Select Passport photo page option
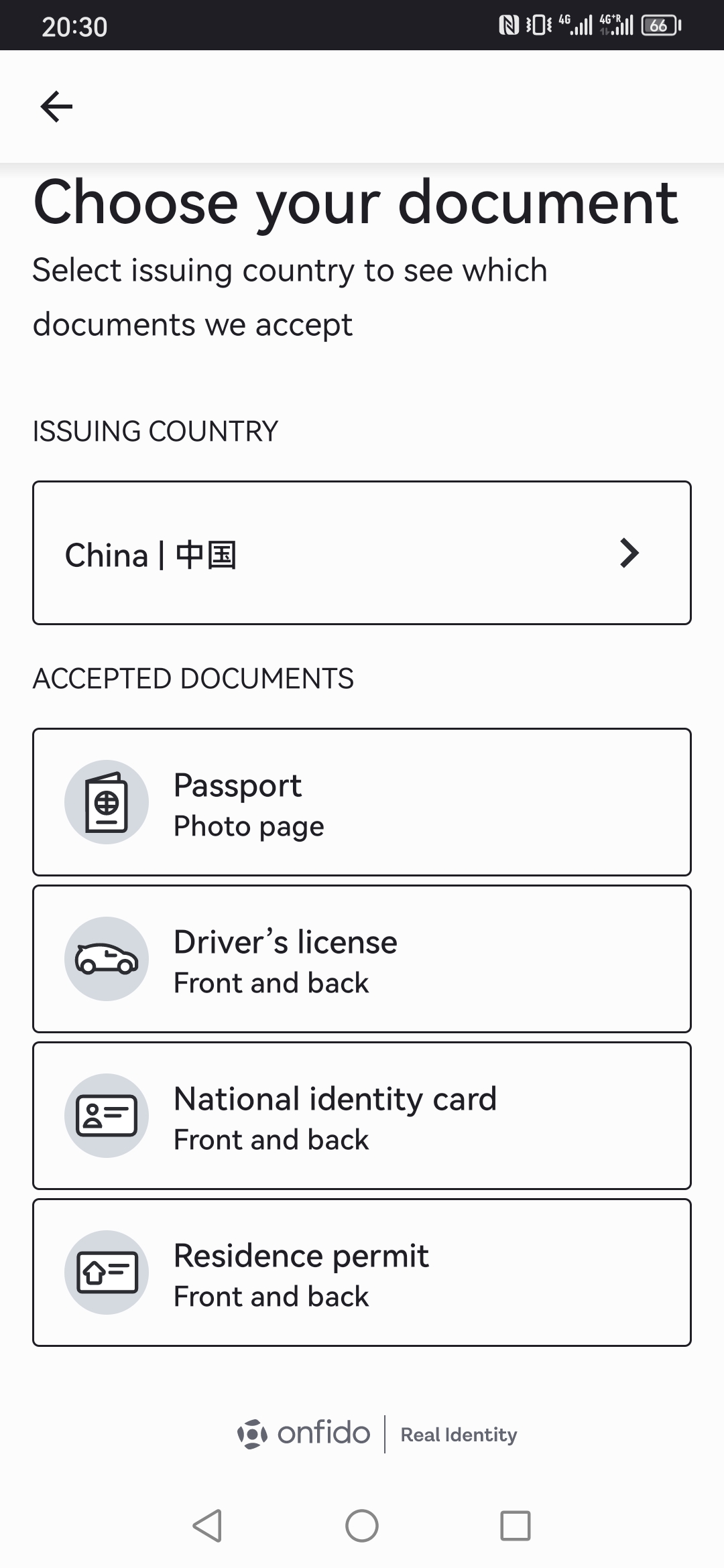 362,802
